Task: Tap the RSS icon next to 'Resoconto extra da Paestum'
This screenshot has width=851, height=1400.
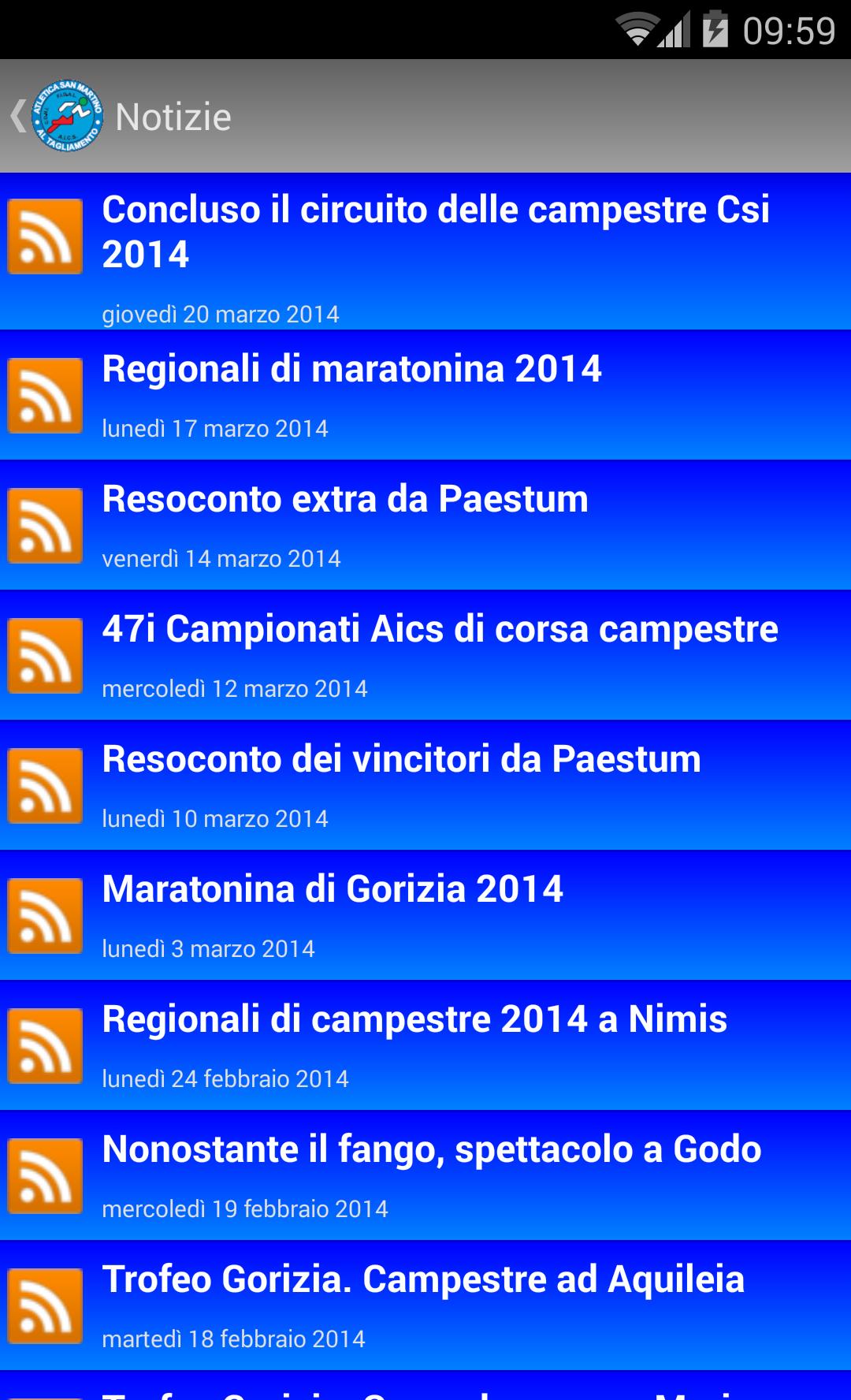Action: pyautogui.click(x=45, y=523)
